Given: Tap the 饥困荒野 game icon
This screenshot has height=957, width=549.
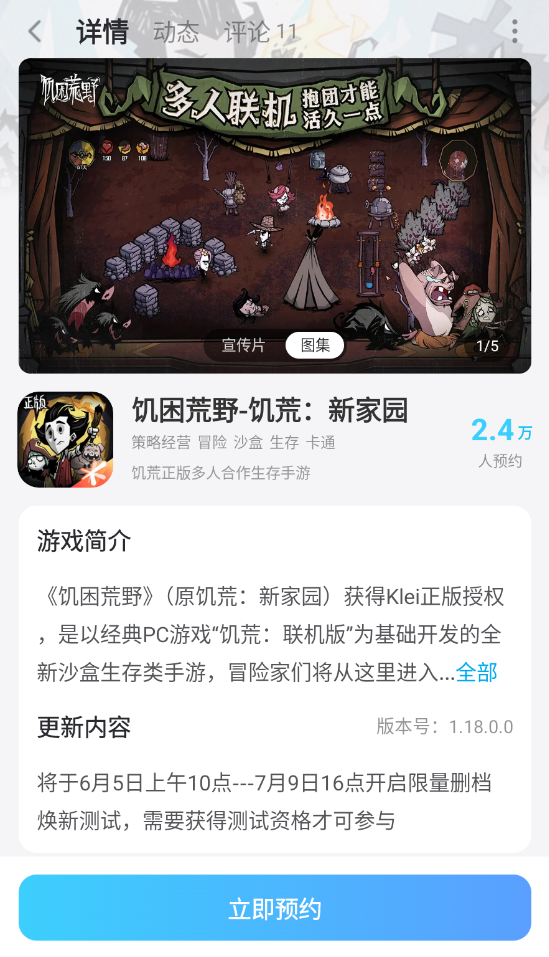Looking at the screenshot, I should (65, 439).
